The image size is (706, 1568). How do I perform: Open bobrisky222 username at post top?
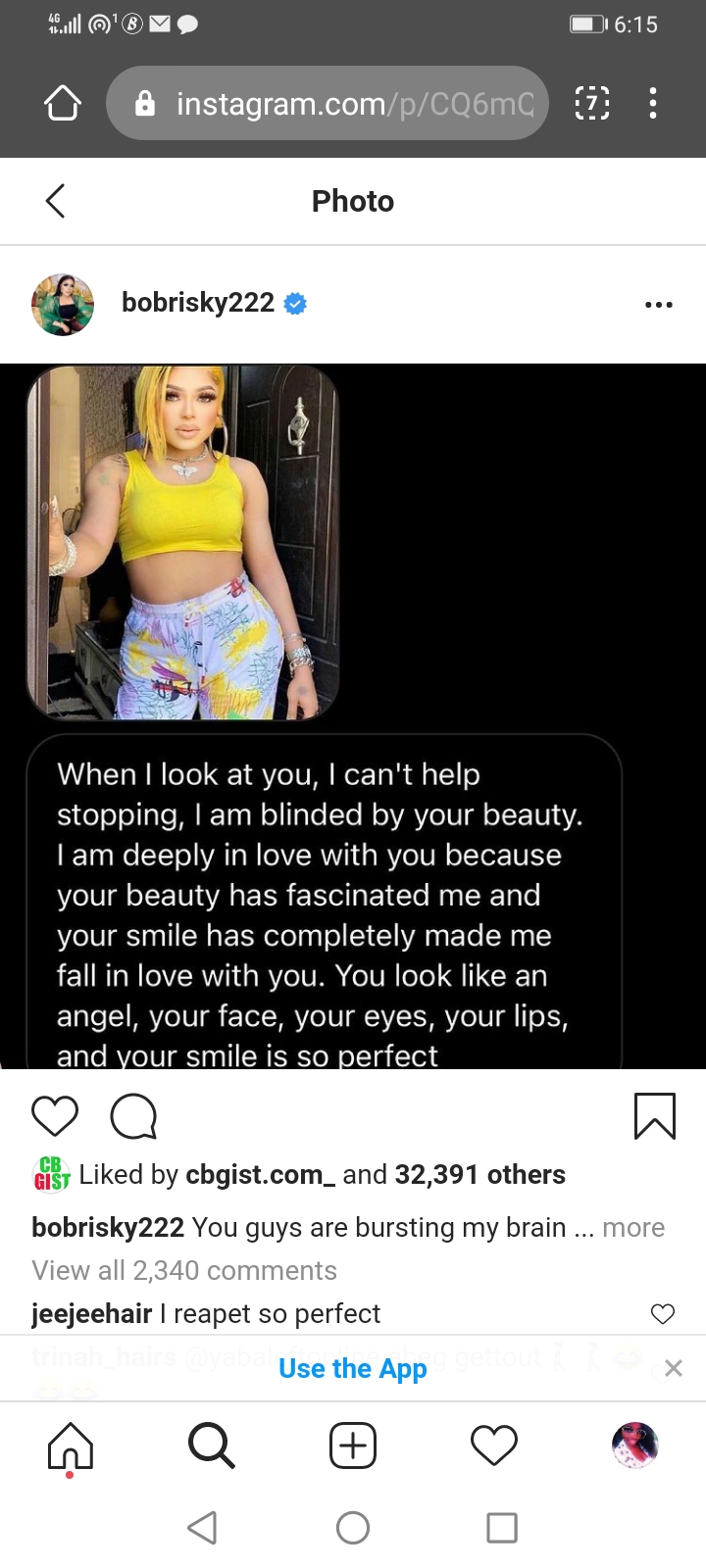point(198,303)
